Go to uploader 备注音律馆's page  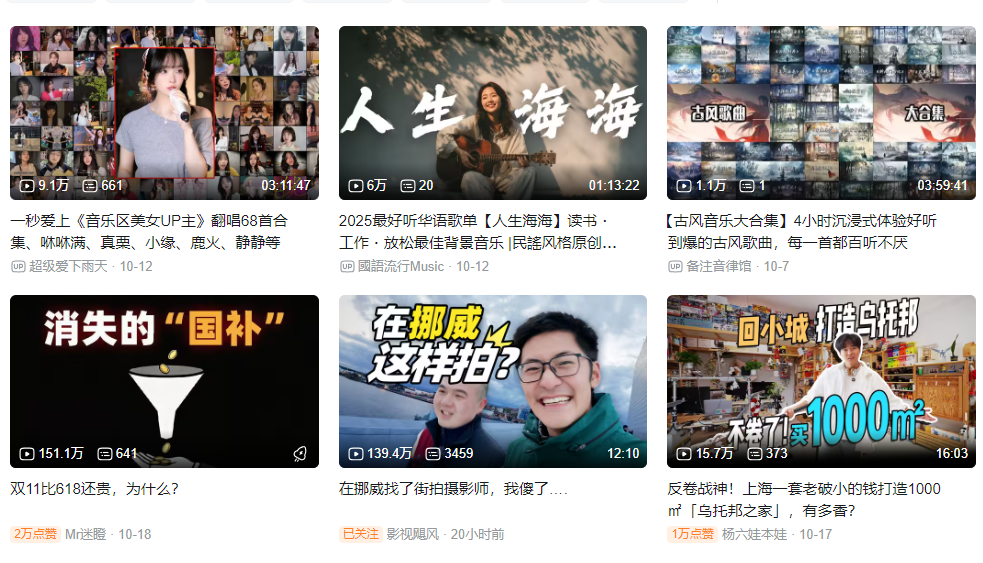coord(721,266)
